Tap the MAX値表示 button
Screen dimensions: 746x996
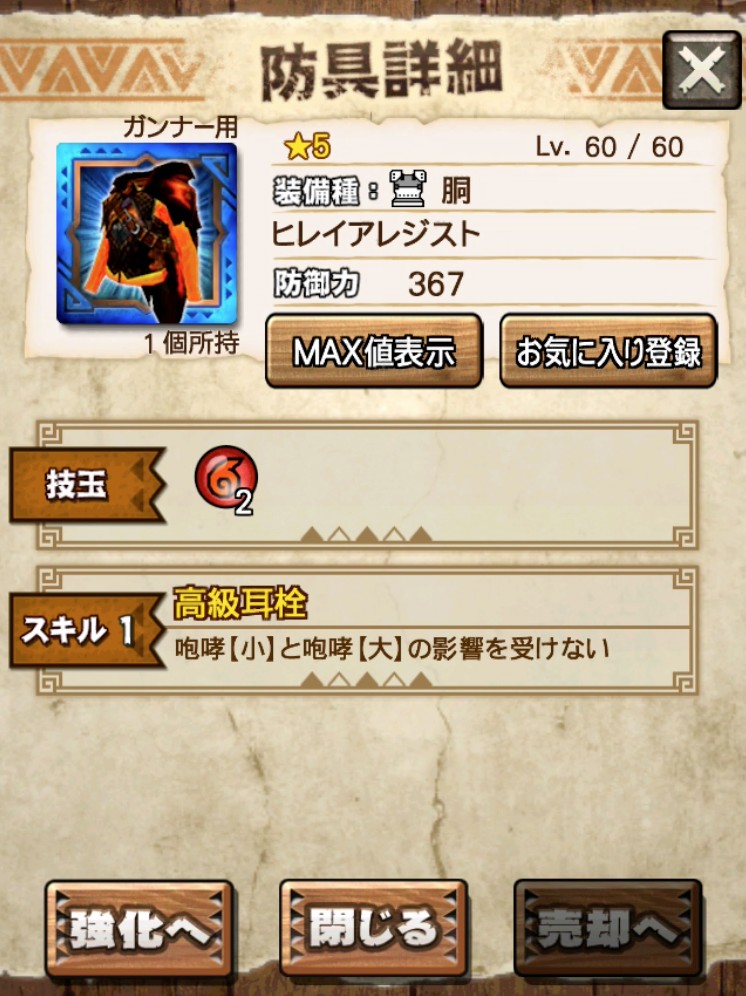pos(374,351)
